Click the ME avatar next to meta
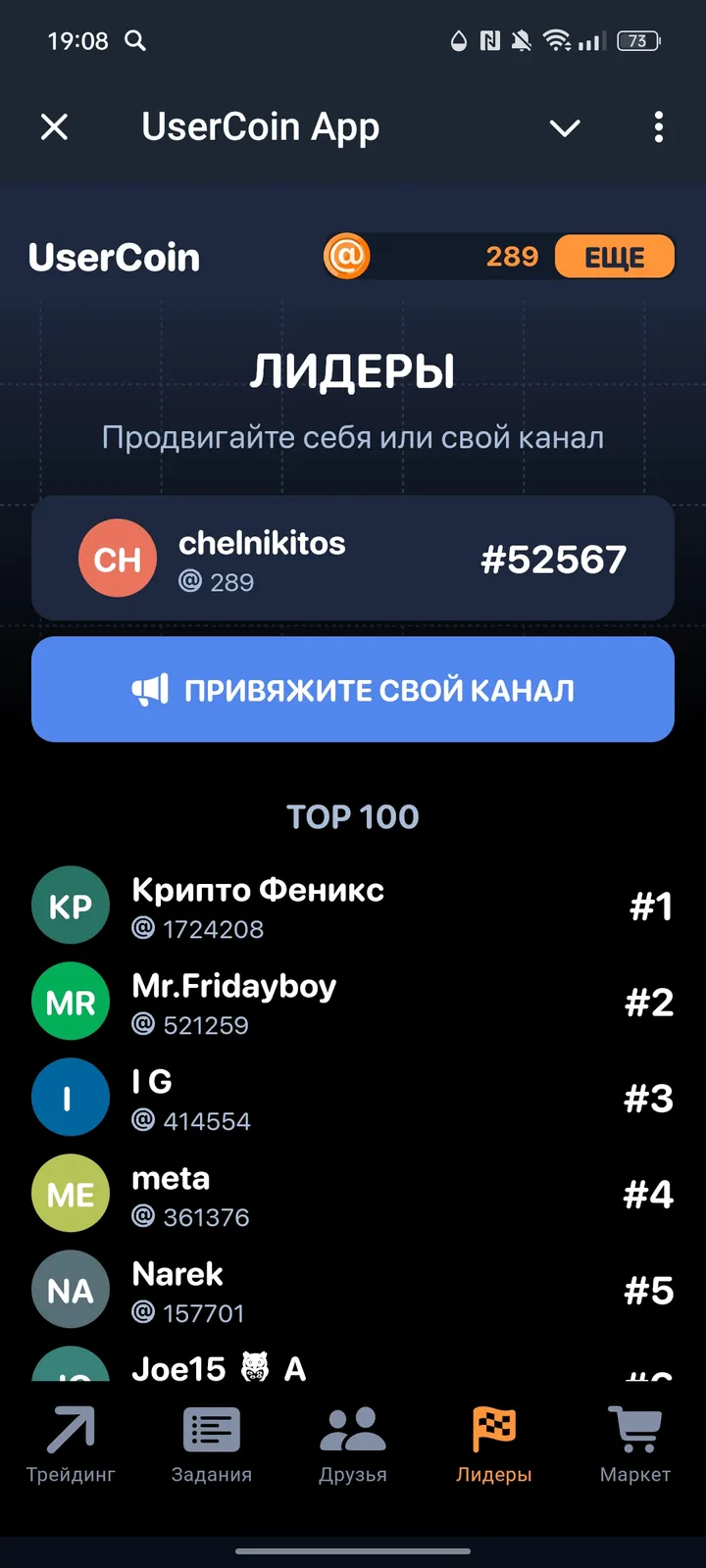The image size is (706, 1568). 70,1193
